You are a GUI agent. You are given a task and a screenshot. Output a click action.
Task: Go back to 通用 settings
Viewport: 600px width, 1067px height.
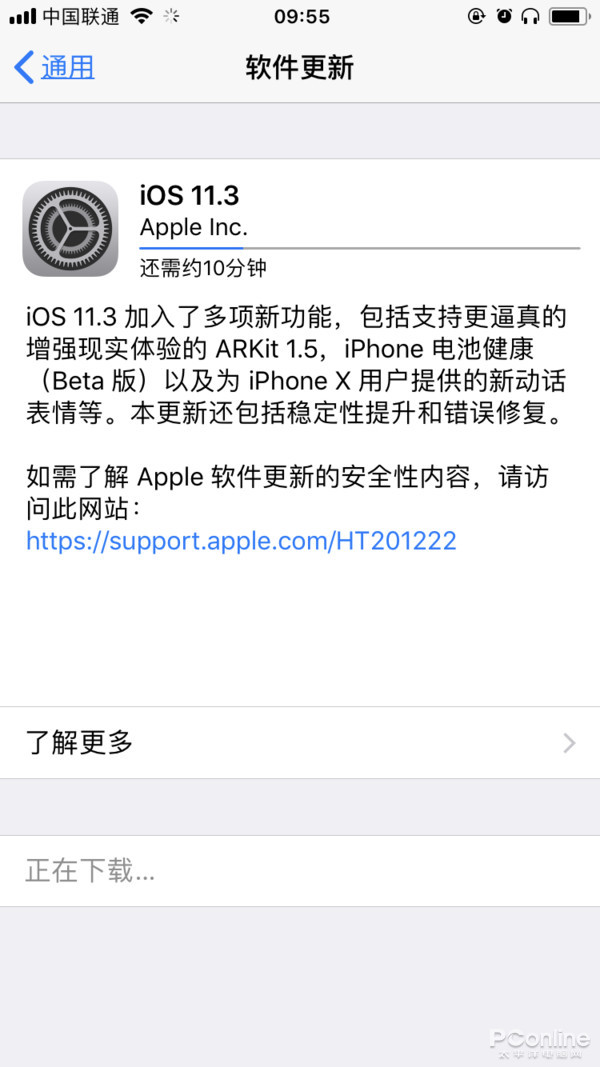[x=55, y=68]
